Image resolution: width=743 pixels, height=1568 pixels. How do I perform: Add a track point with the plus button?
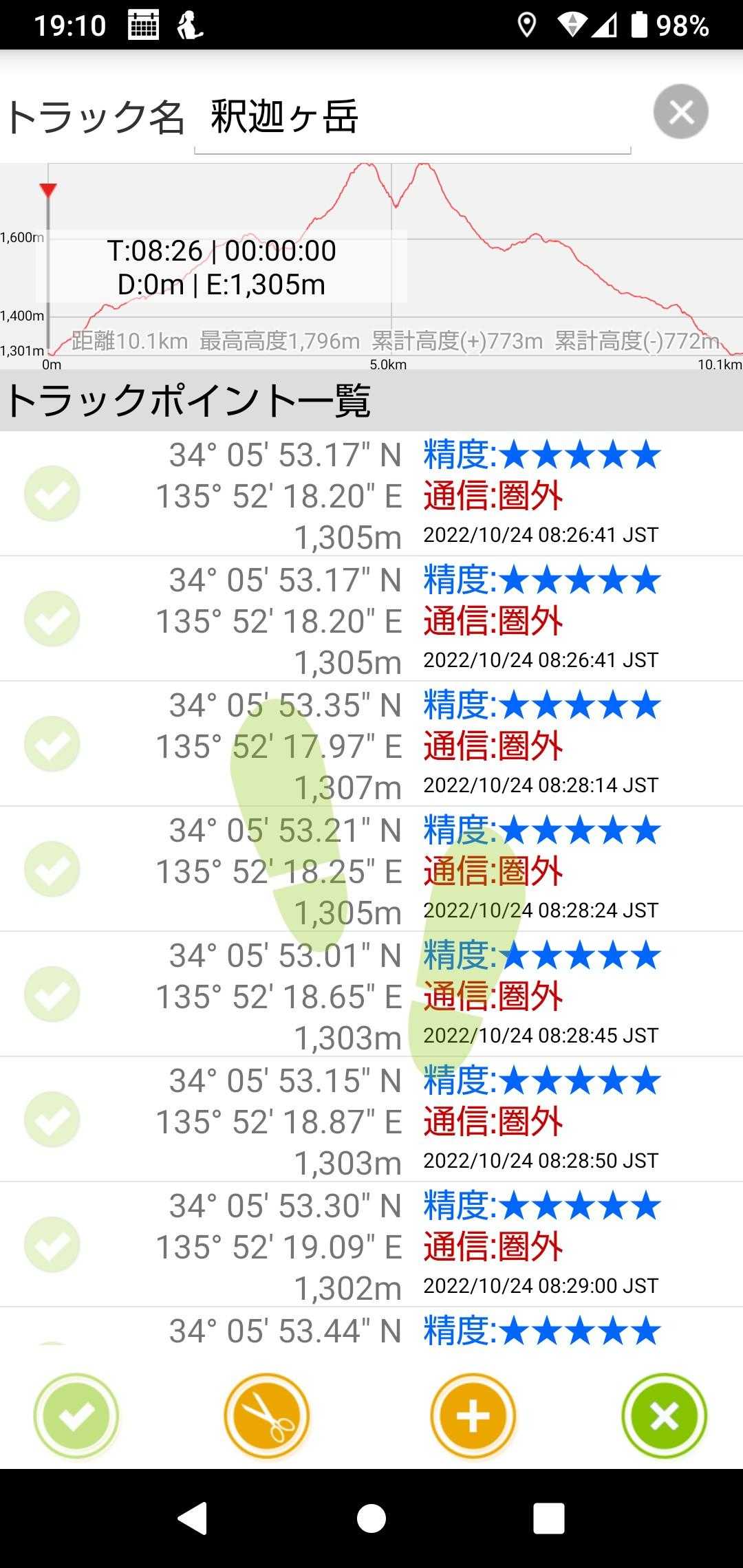tap(473, 1416)
